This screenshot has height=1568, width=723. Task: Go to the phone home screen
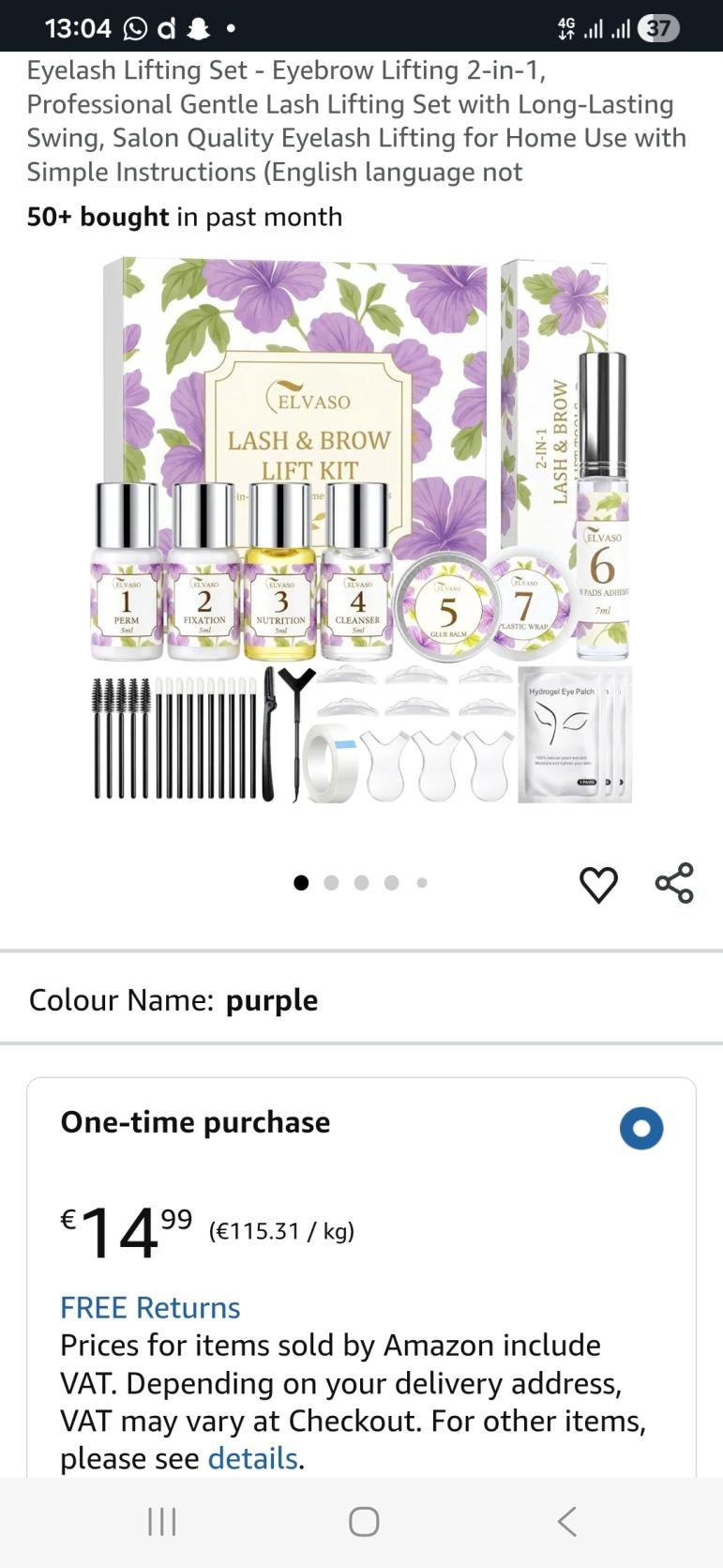(364, 1521)
